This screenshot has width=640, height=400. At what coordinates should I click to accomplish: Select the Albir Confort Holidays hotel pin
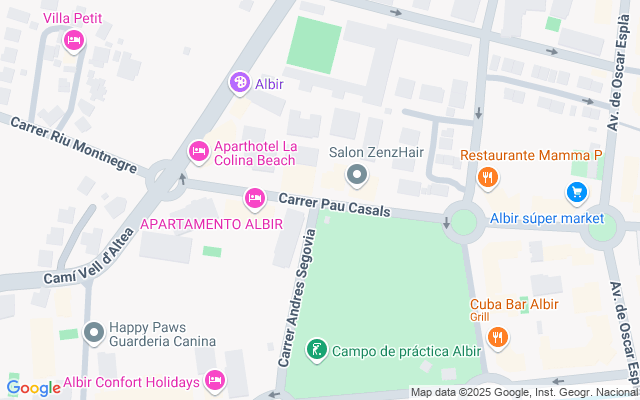coord(214,380)
